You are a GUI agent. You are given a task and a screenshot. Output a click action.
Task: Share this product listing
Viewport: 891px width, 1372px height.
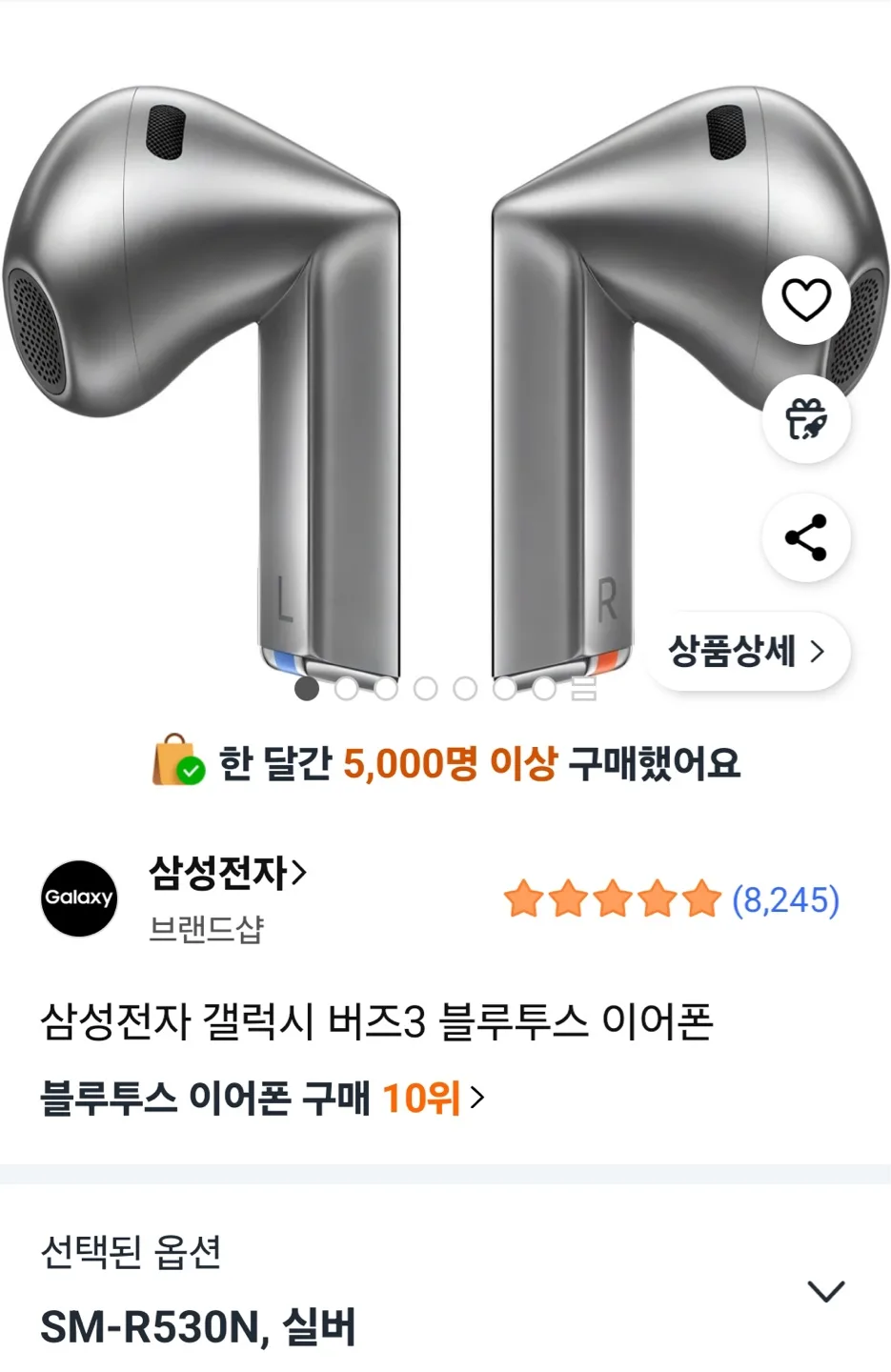point(806,538)
